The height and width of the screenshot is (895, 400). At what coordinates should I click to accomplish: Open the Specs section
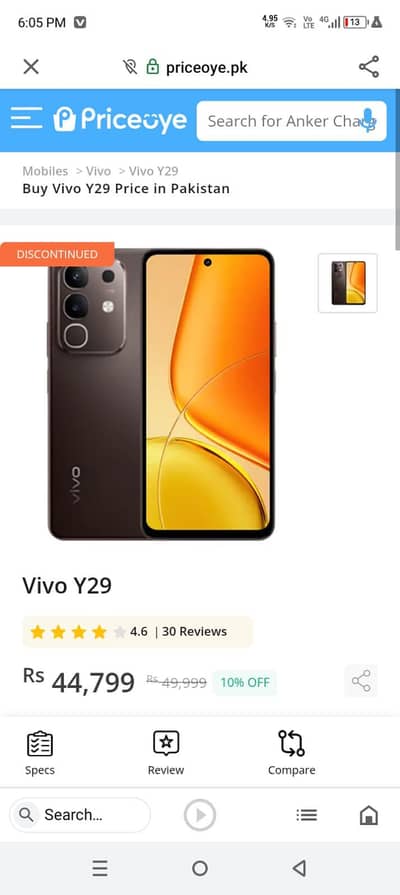(x=40, y=752)
